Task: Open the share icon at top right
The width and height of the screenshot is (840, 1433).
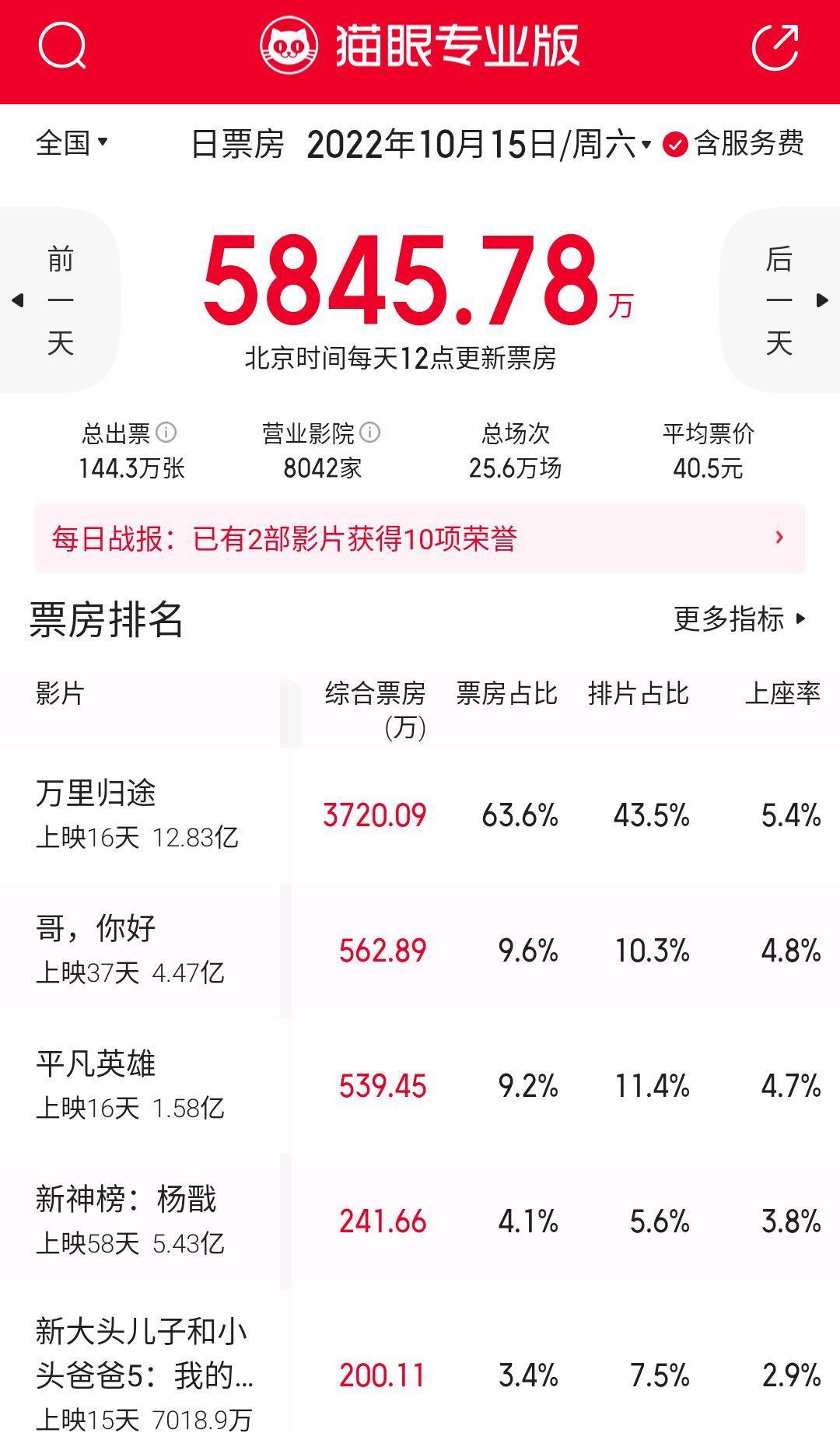Action: (777, 47)
